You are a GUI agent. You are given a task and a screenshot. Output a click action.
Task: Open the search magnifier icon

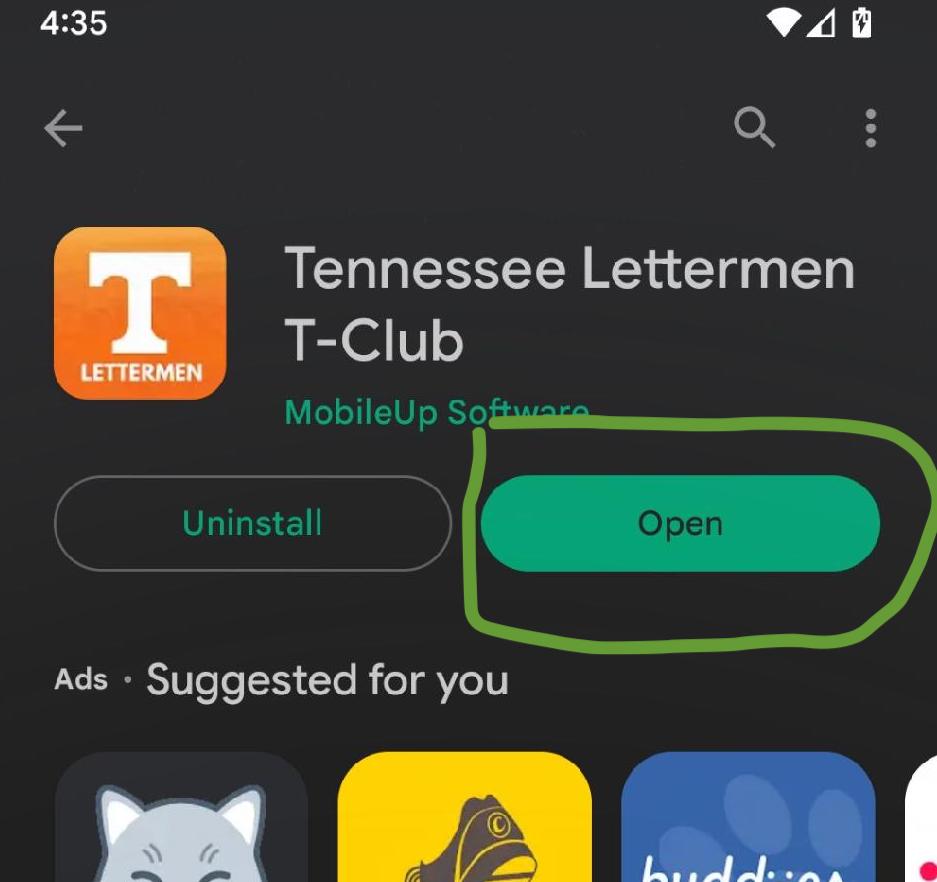pos(754,128)
